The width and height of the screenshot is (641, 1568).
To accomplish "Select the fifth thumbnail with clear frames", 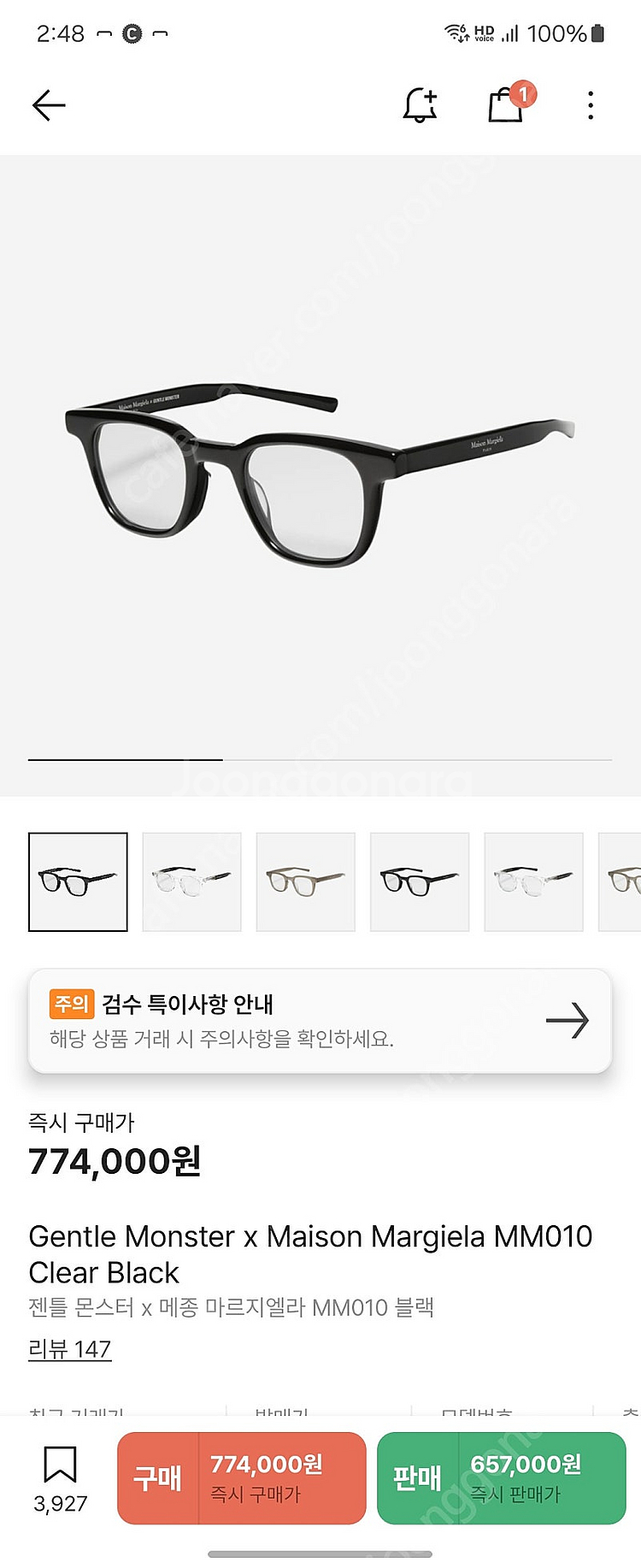I will [x=534, y=881].
